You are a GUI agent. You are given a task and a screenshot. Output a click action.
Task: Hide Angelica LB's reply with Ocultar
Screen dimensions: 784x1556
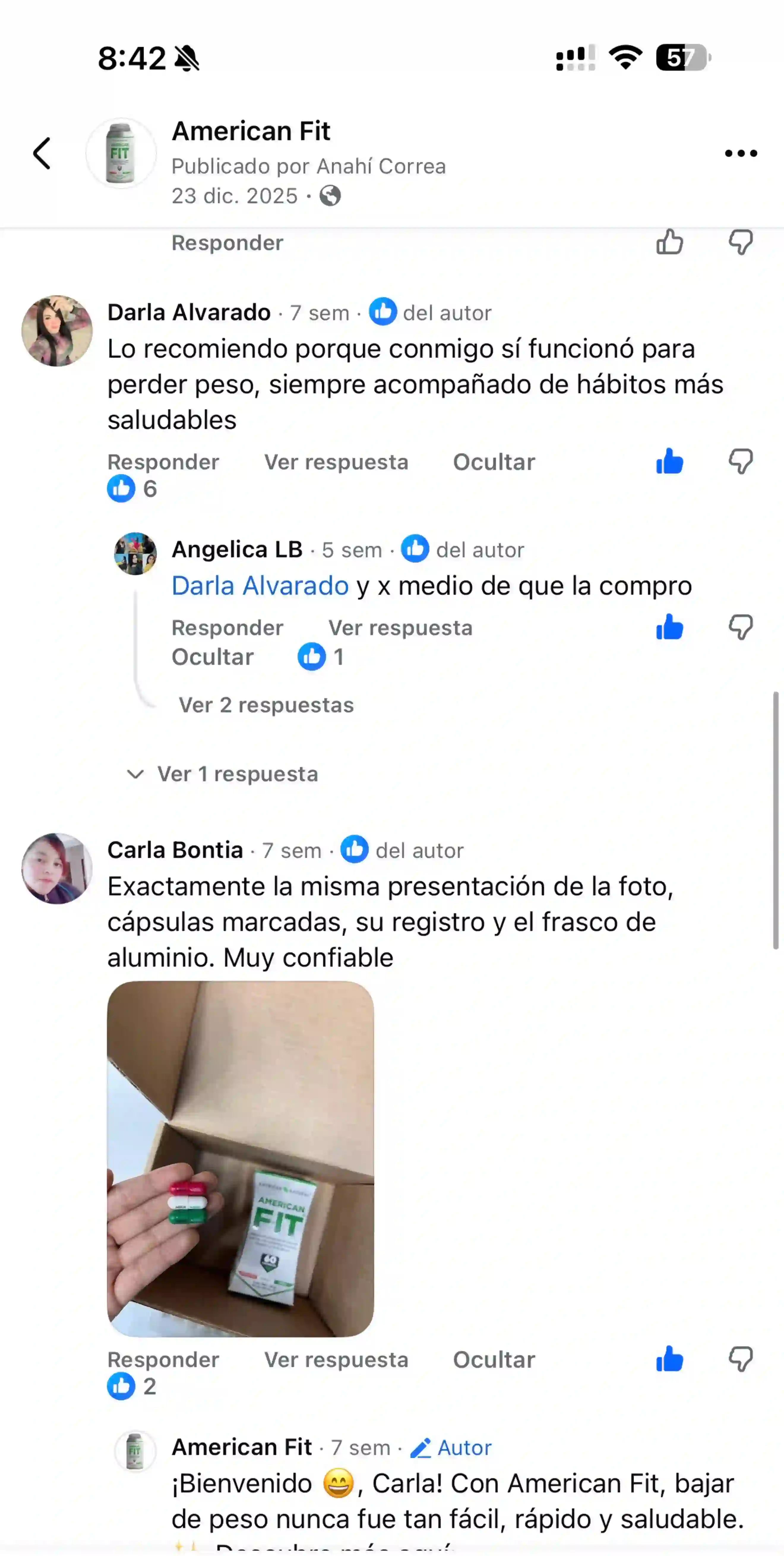coord(213,657)
